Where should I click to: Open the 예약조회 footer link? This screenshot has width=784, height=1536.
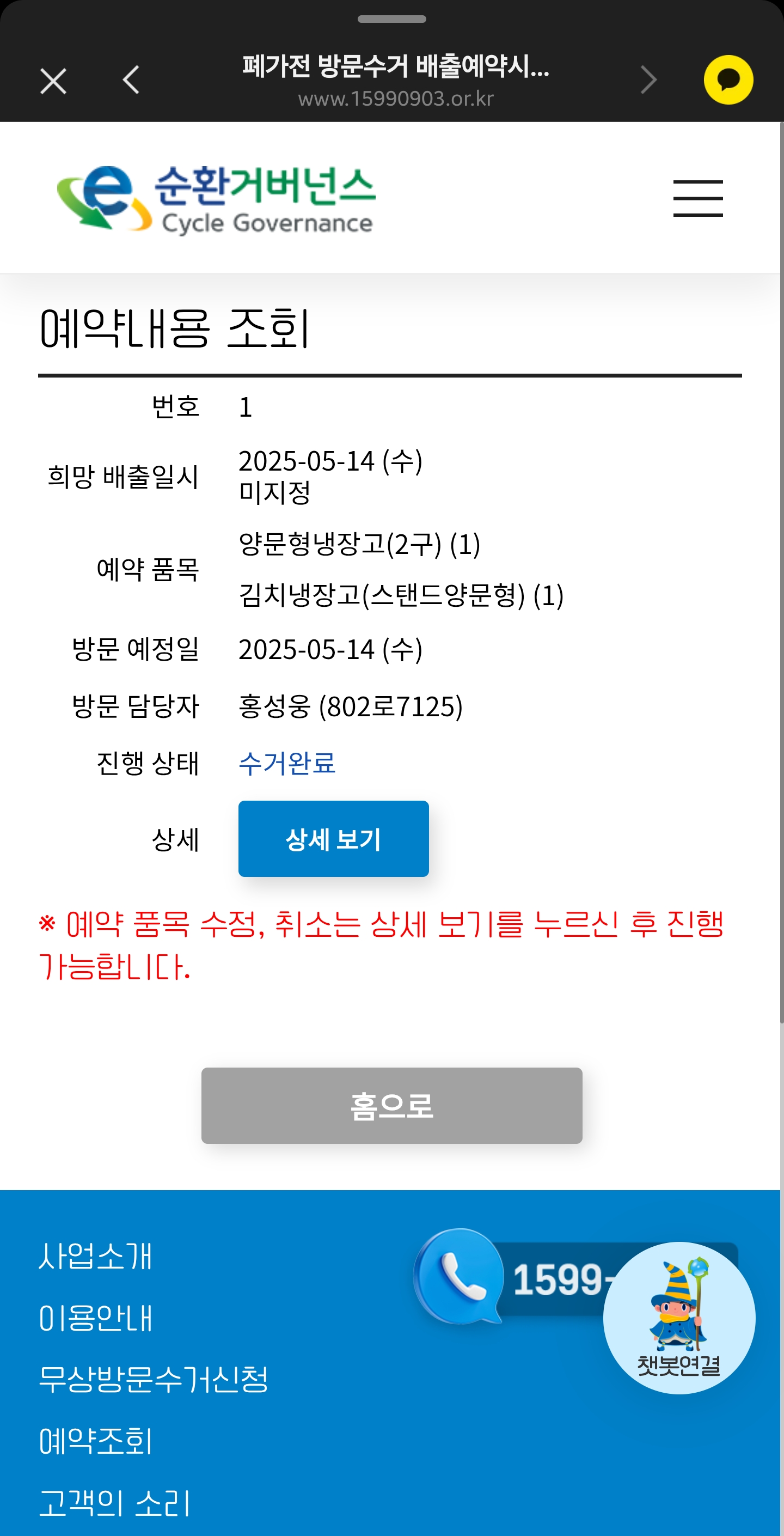(95, 1441)
